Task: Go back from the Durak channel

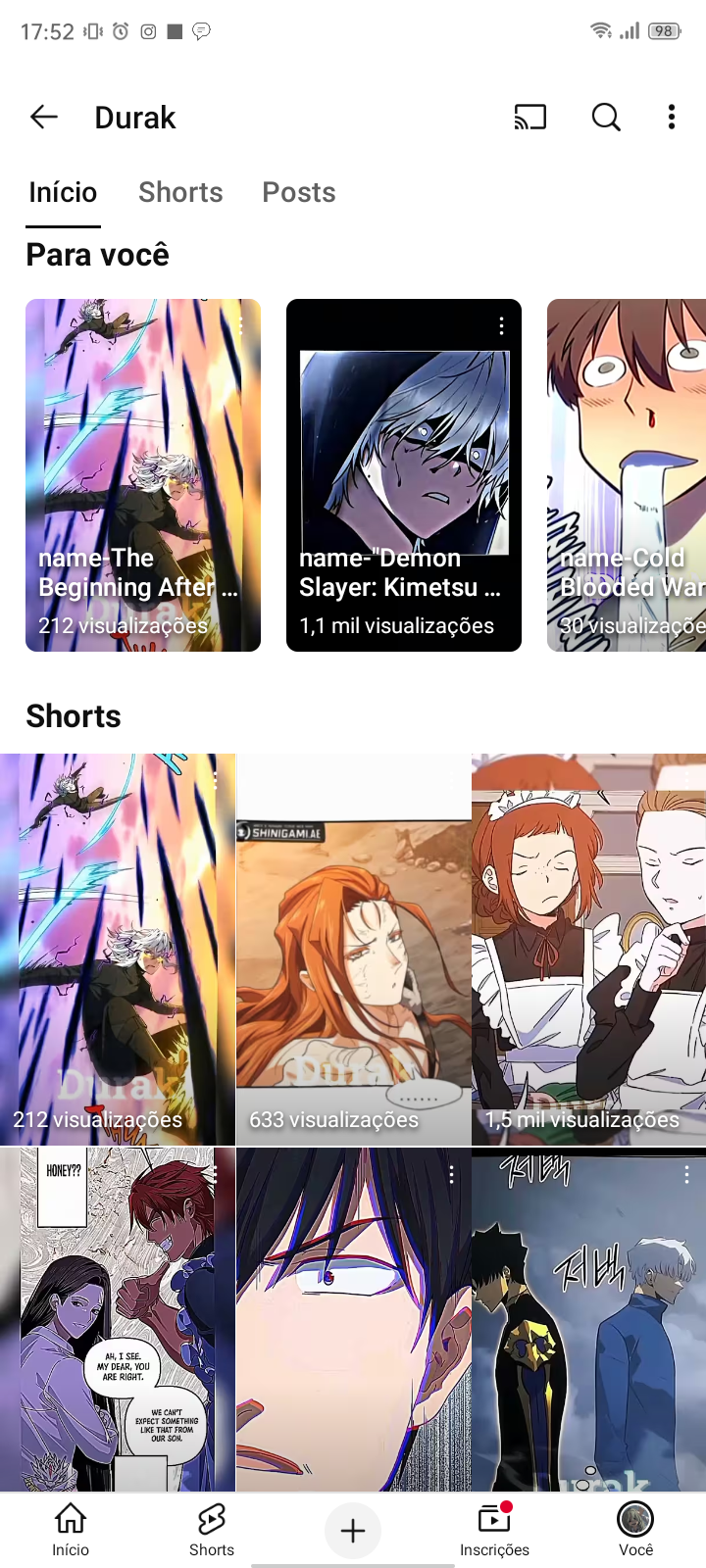Action: point(44,118)
